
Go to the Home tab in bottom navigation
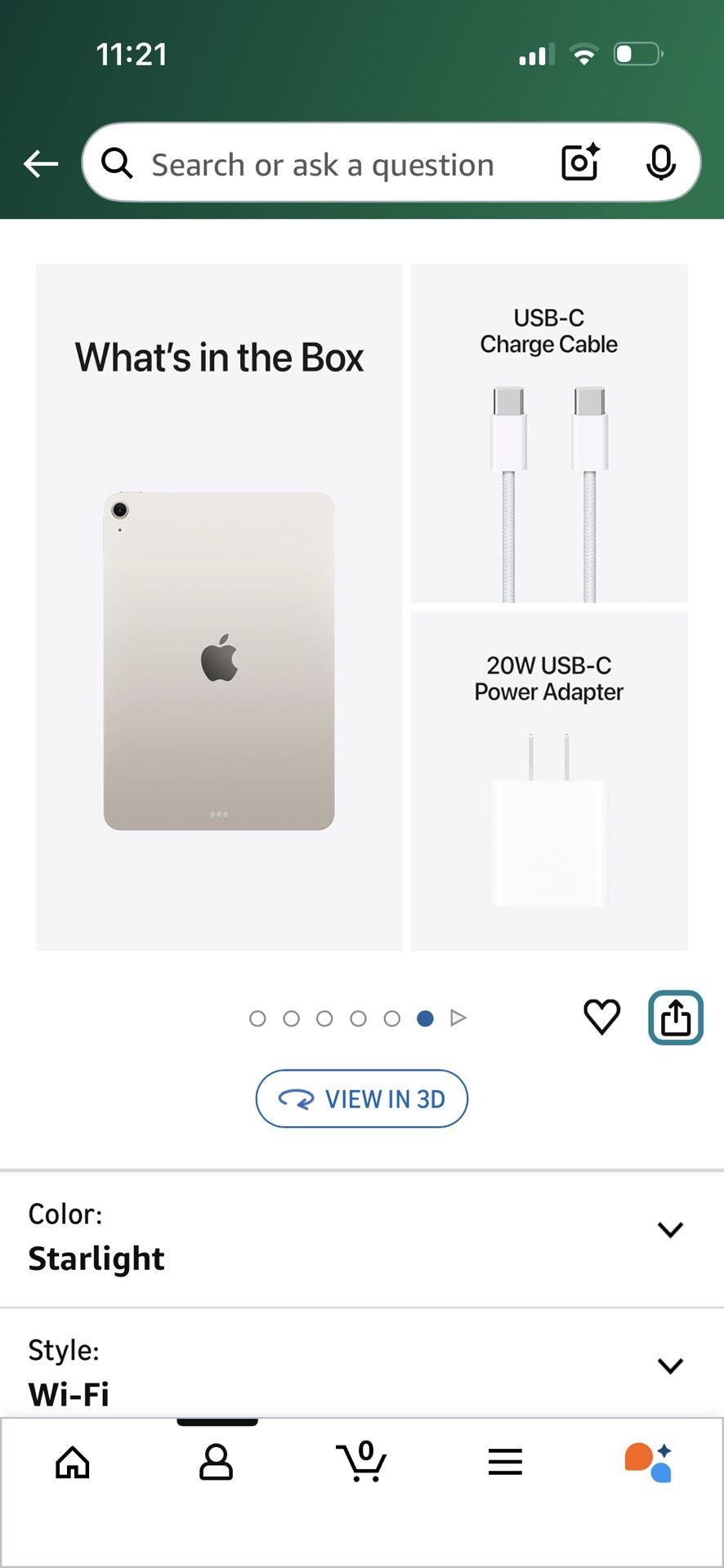click(x=72, y=1462)
